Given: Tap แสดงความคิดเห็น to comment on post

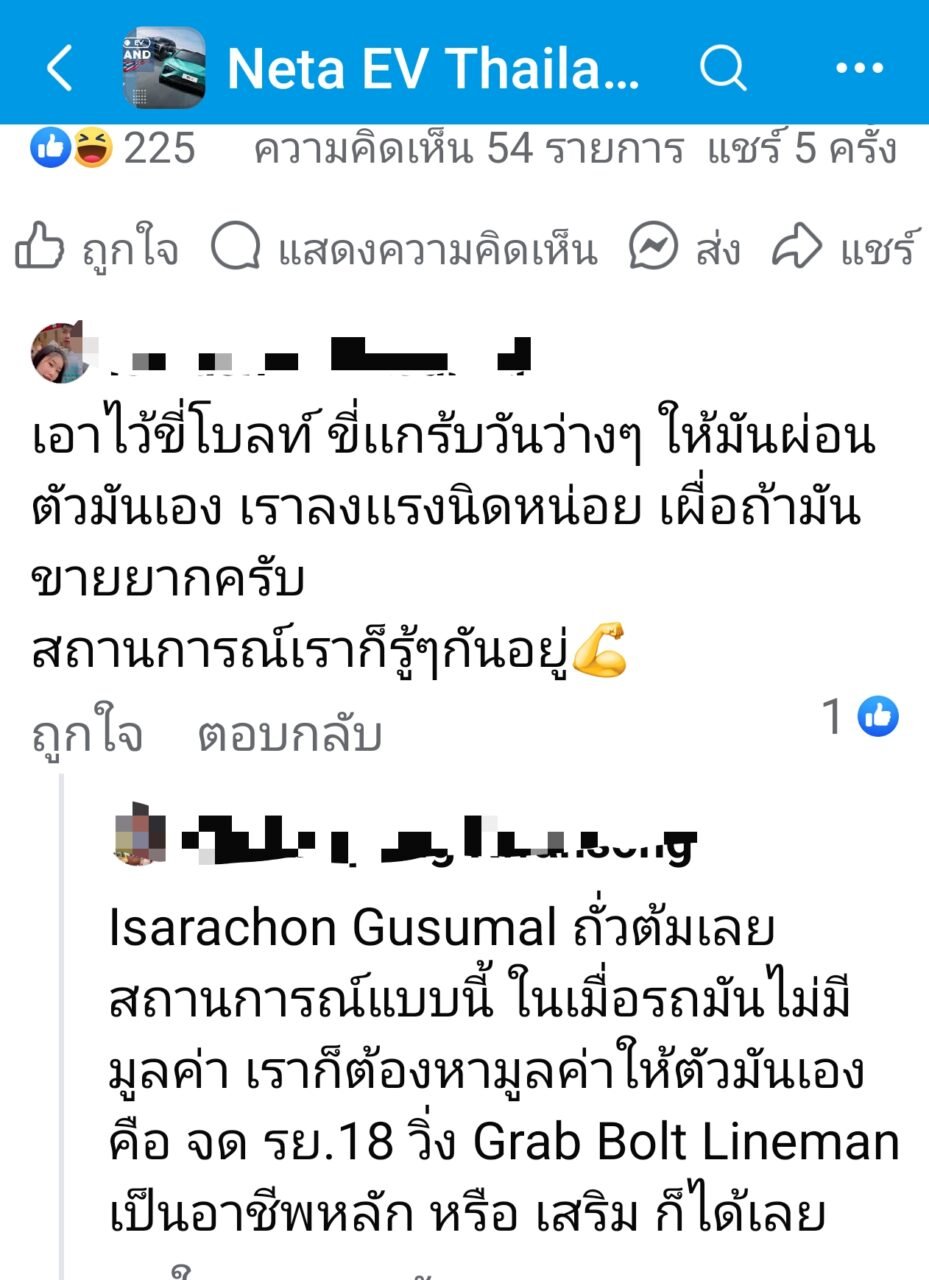Looking at the screenshot, I should (x=405, y=249).
